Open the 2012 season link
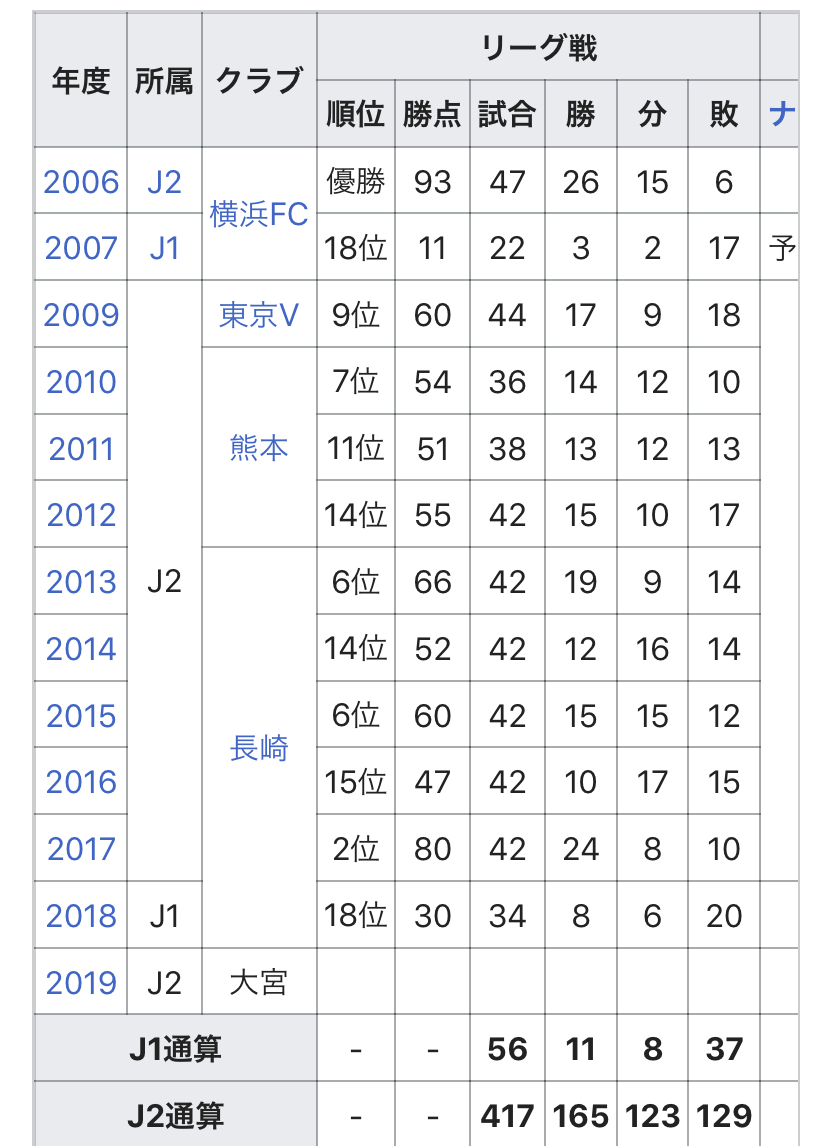The height and width of the screenshot is (1146, 828). (81, 515)
